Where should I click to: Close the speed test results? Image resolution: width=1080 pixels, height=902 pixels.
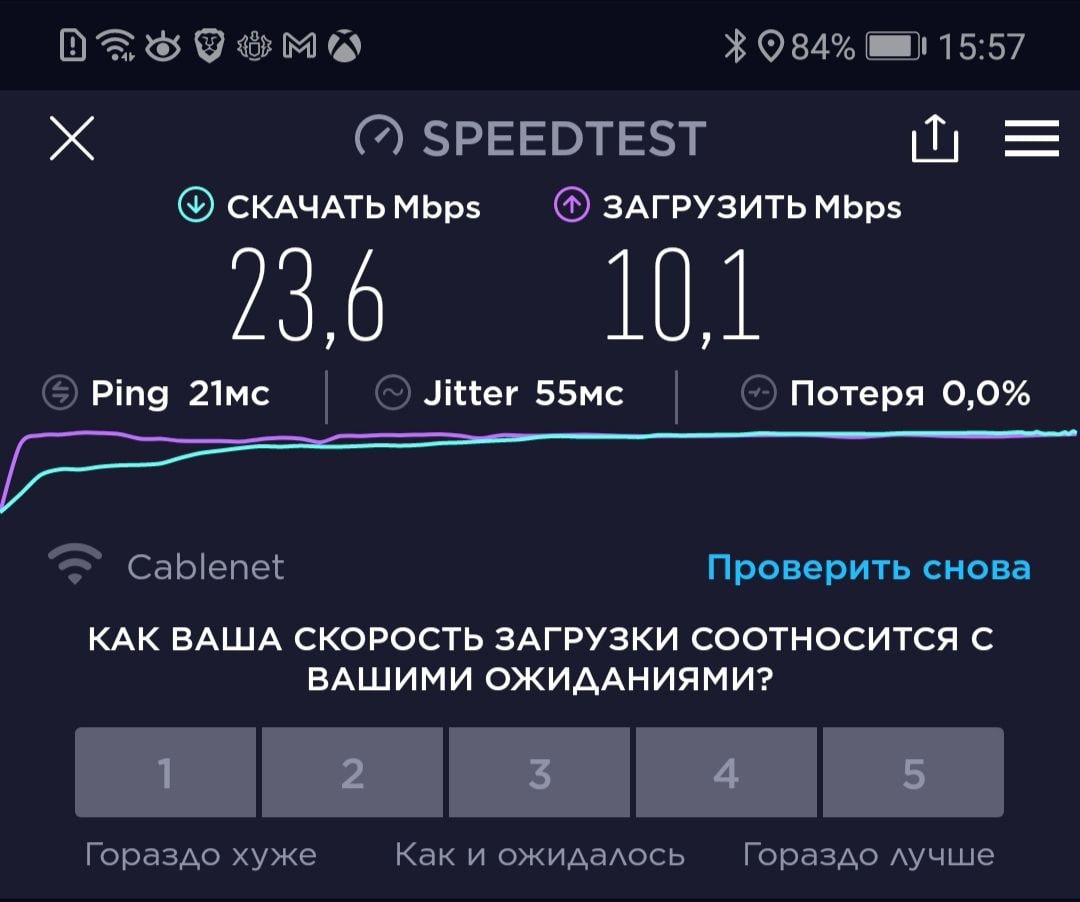coord(72,138)
